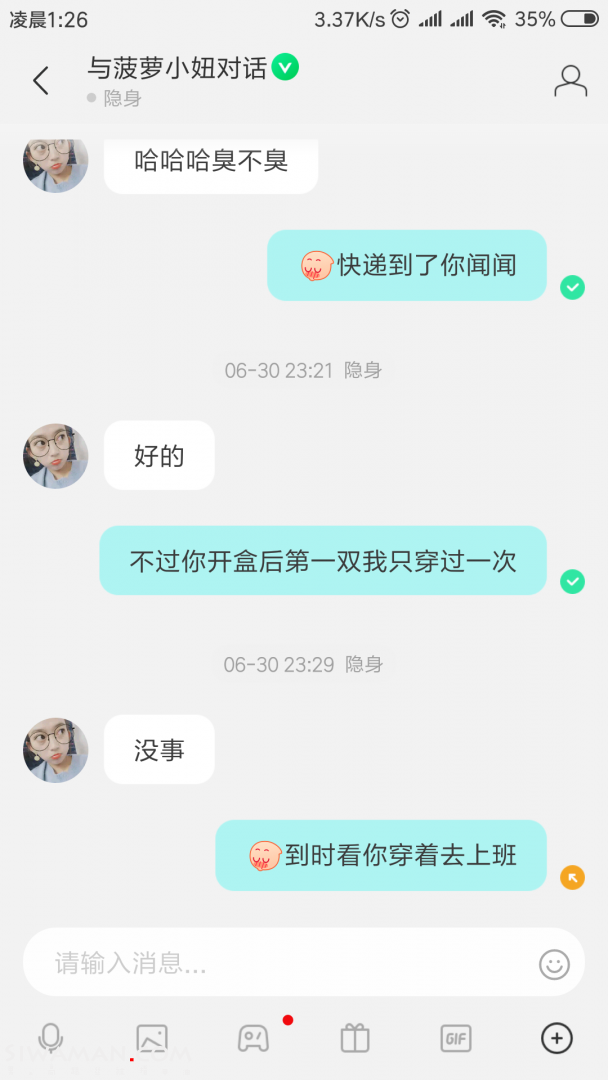608x1080 pixels.
Task: Tap the avatar beside "好的" message
Action: [x=56, y=456]
